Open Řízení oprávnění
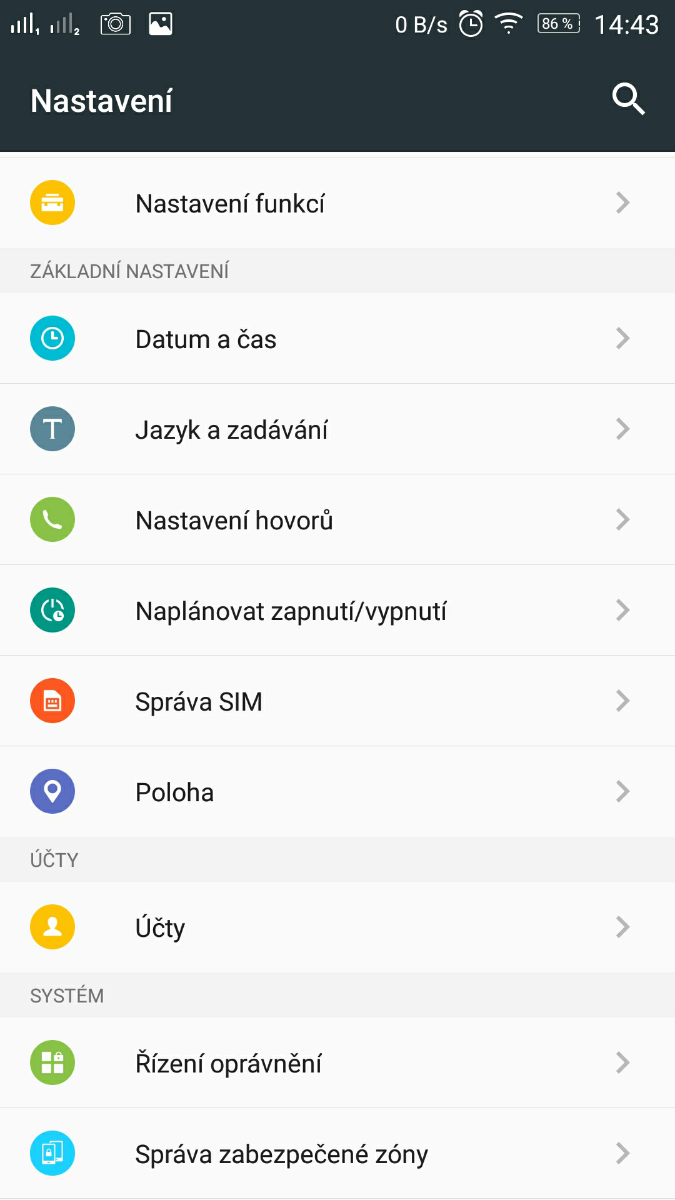Screen dimensions: 675x1200 click(337, 1063)
